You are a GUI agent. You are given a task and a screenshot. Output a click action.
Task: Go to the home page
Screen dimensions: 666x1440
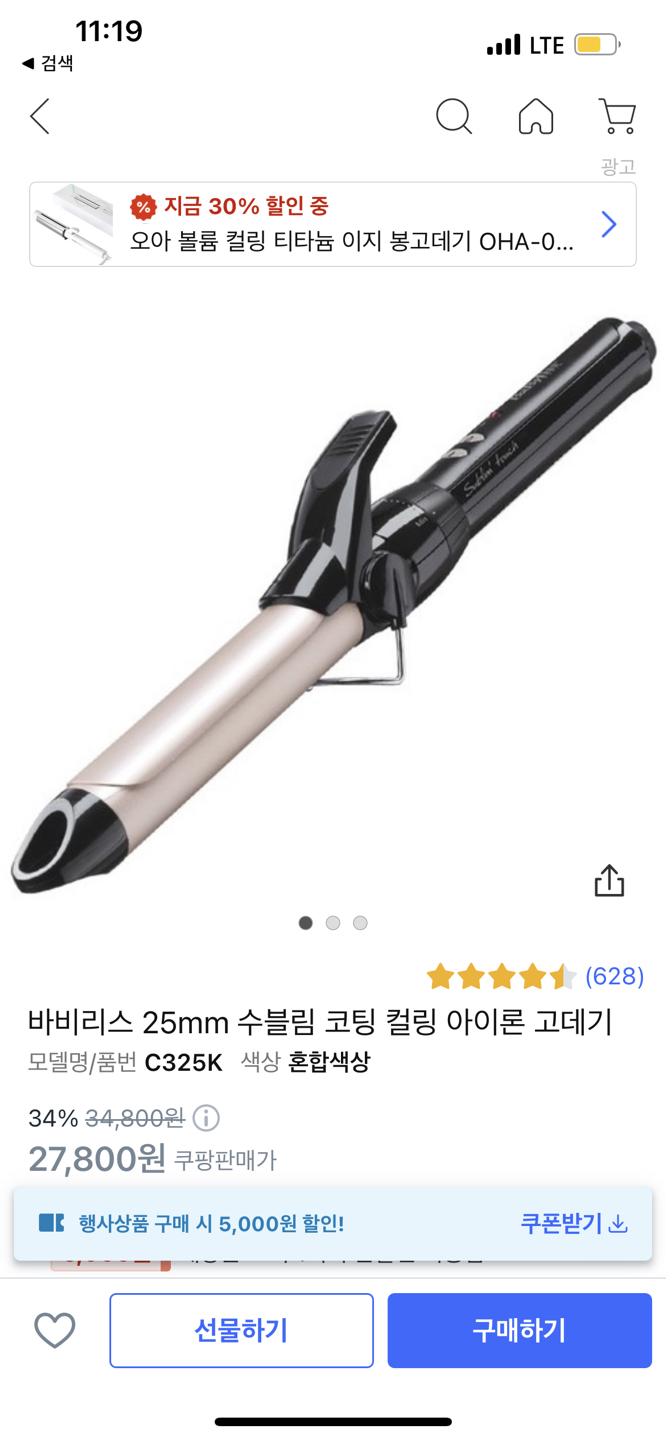536,117
